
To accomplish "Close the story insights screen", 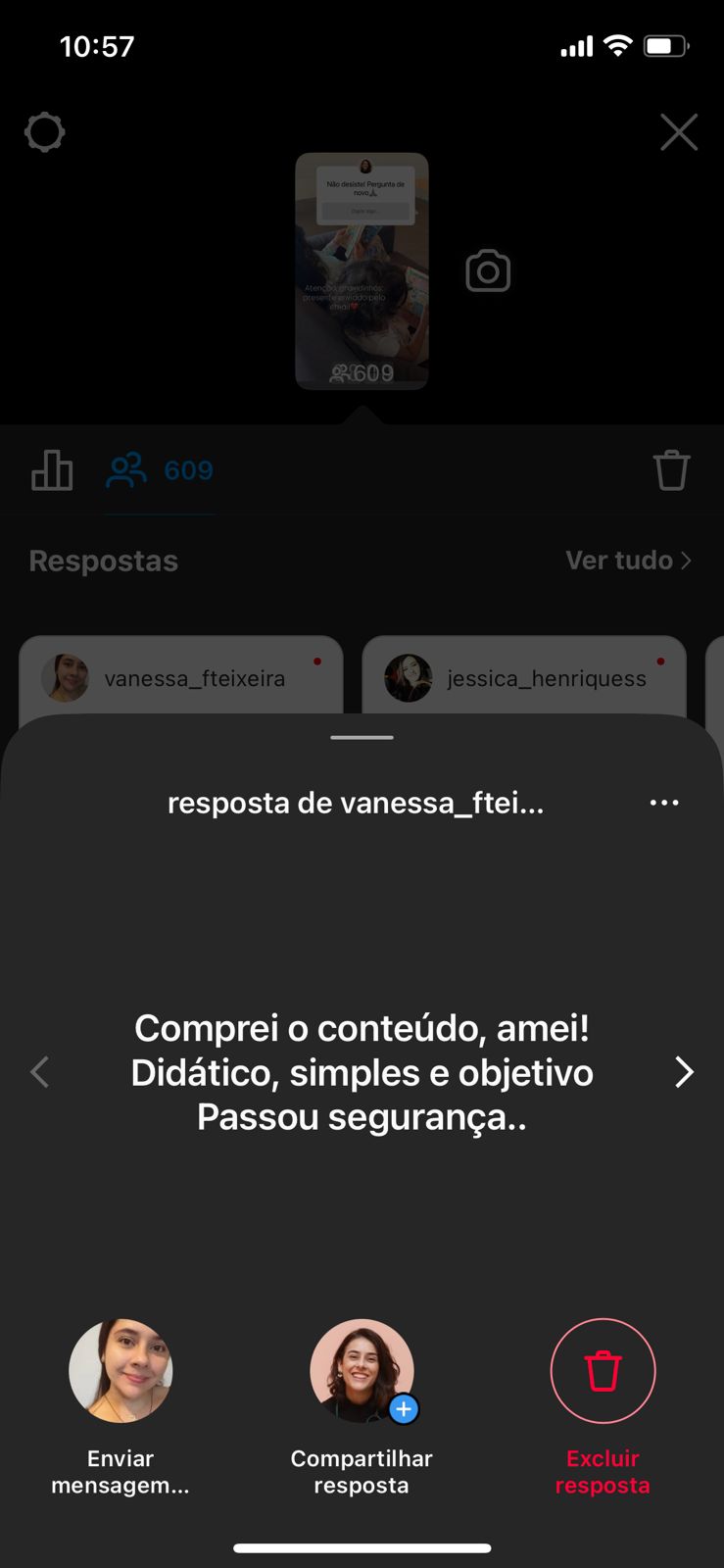I will click(x=678, y=132).
